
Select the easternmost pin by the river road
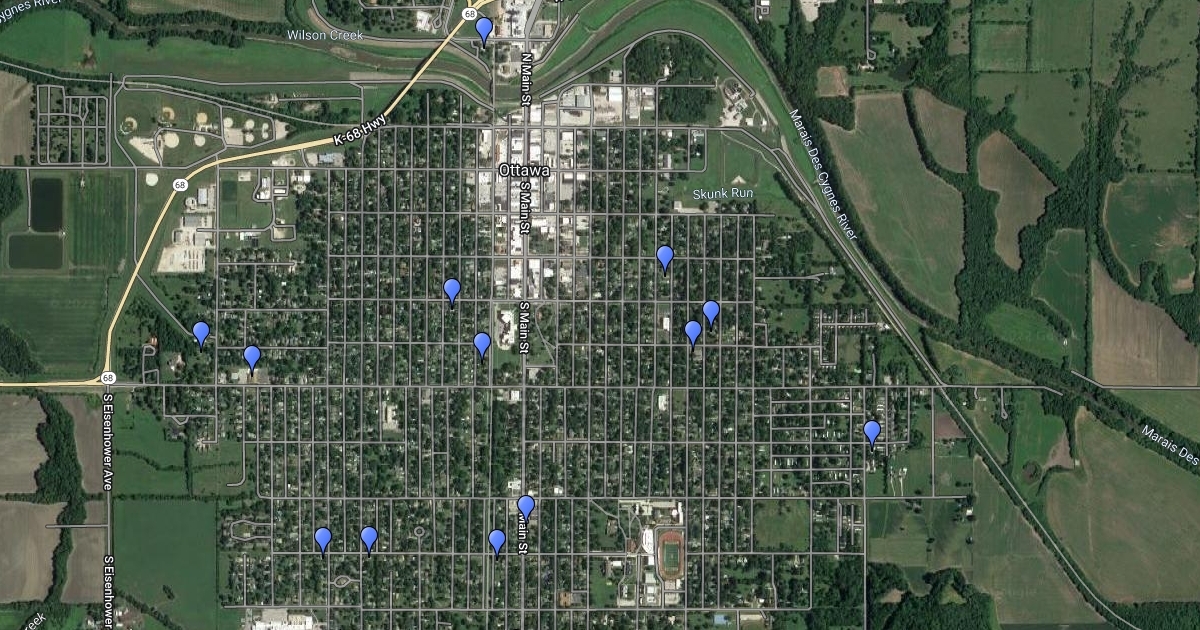click(x=872, y=431)
